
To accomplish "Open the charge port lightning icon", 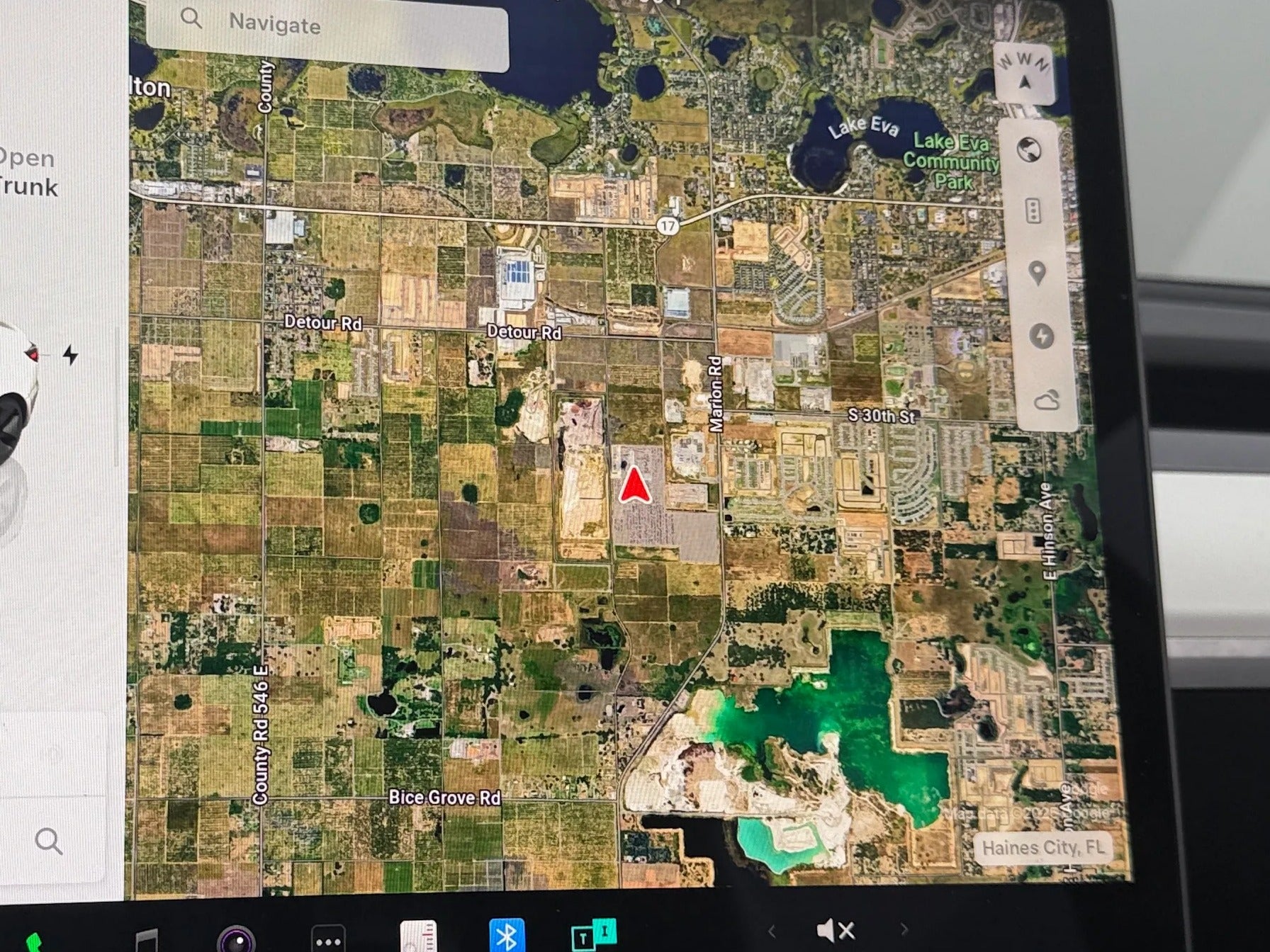I will (x=70, y=354).
